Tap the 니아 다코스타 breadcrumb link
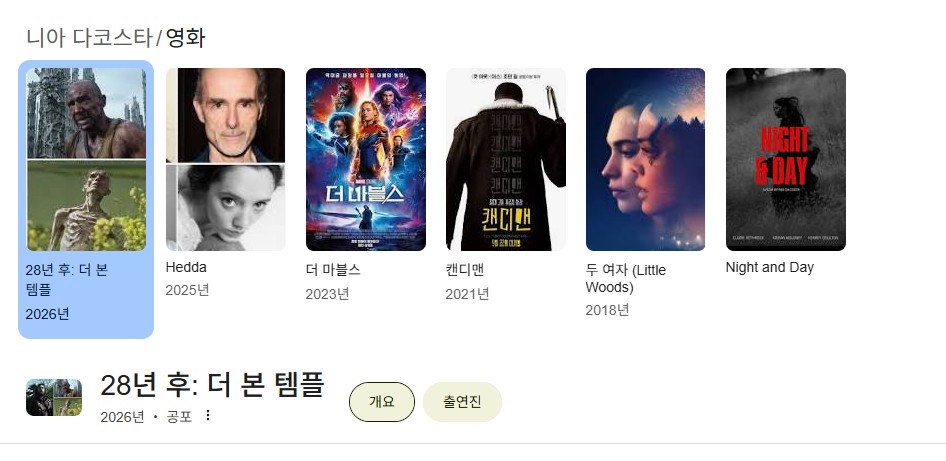Image resolution: width=946 pixels, height=461 pixels. [88, 38]
